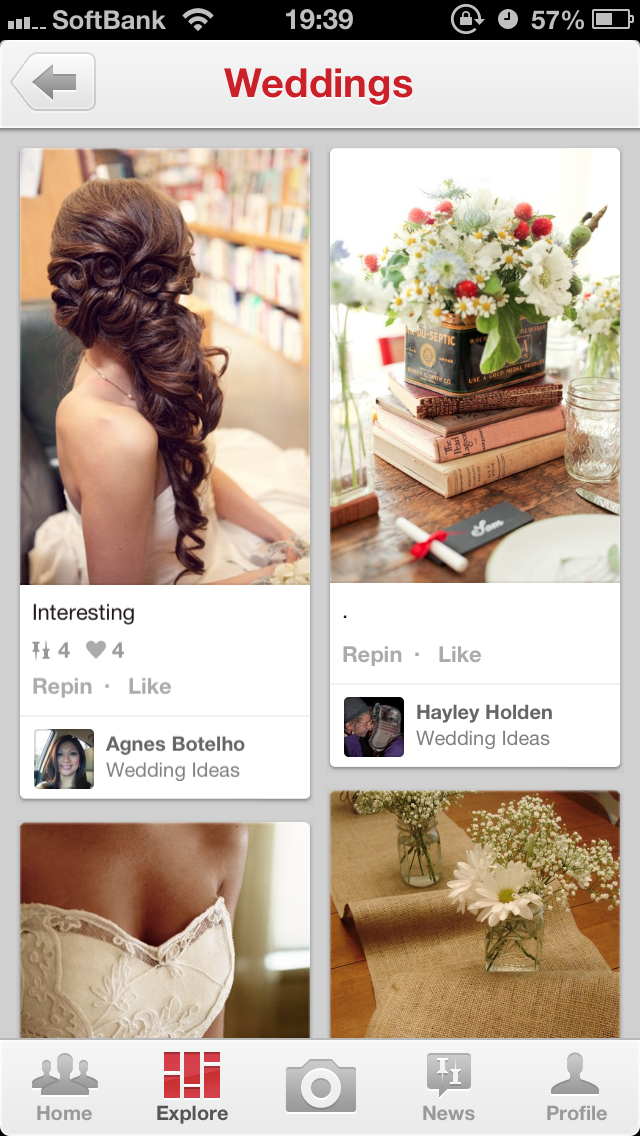Screen dimensions: 640x1136
Task: Open the camera to add a pin
Action: click(320, 1085)
